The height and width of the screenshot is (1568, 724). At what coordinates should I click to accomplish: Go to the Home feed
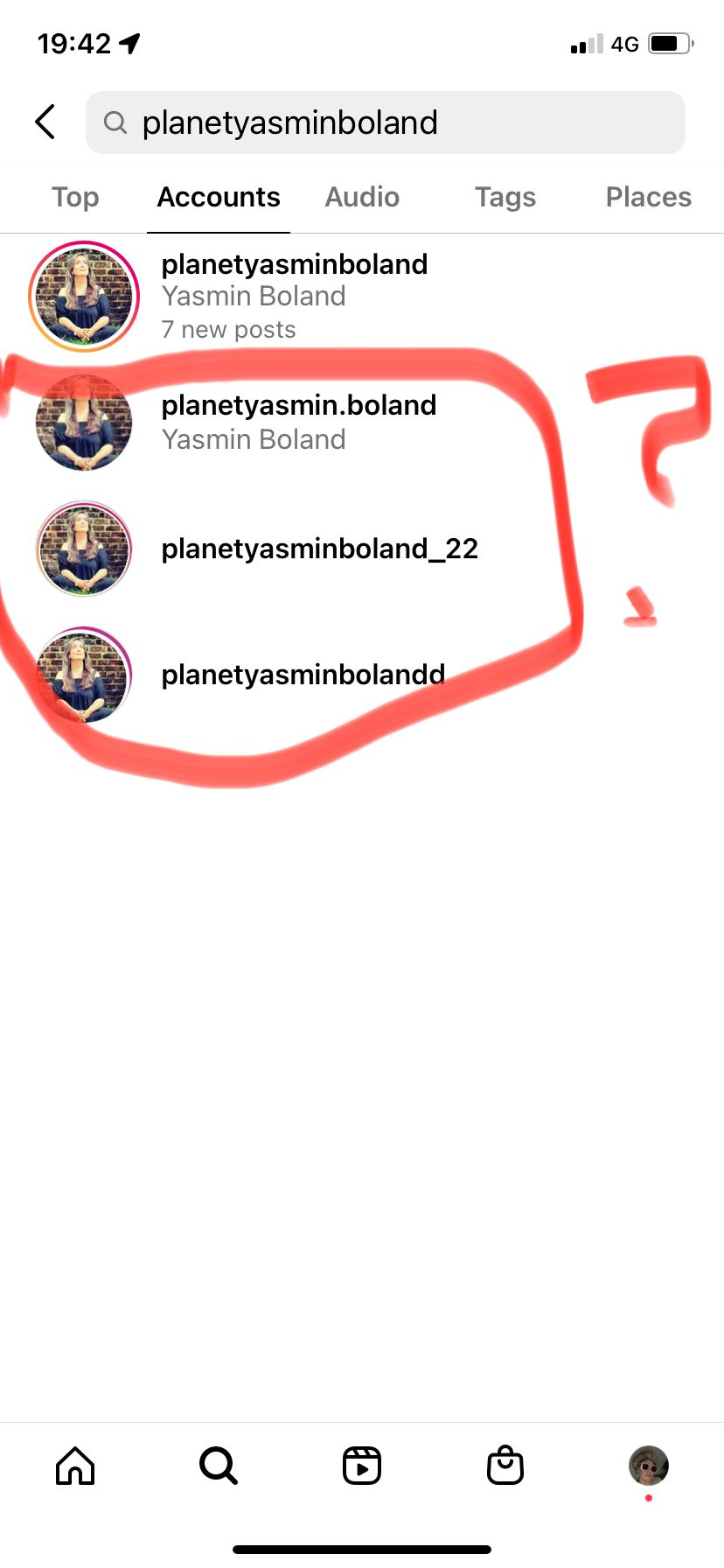coord(75,1465)
